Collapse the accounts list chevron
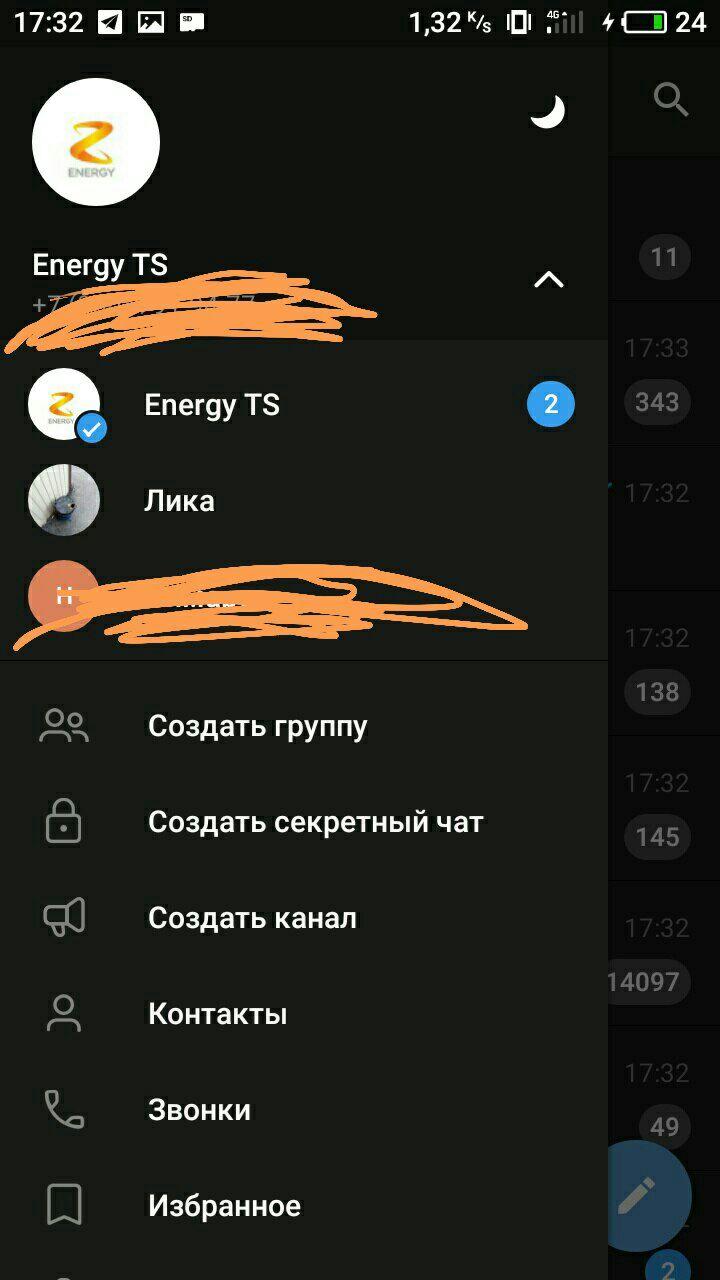Screen dimensions: 720x1280 point(548,280)
